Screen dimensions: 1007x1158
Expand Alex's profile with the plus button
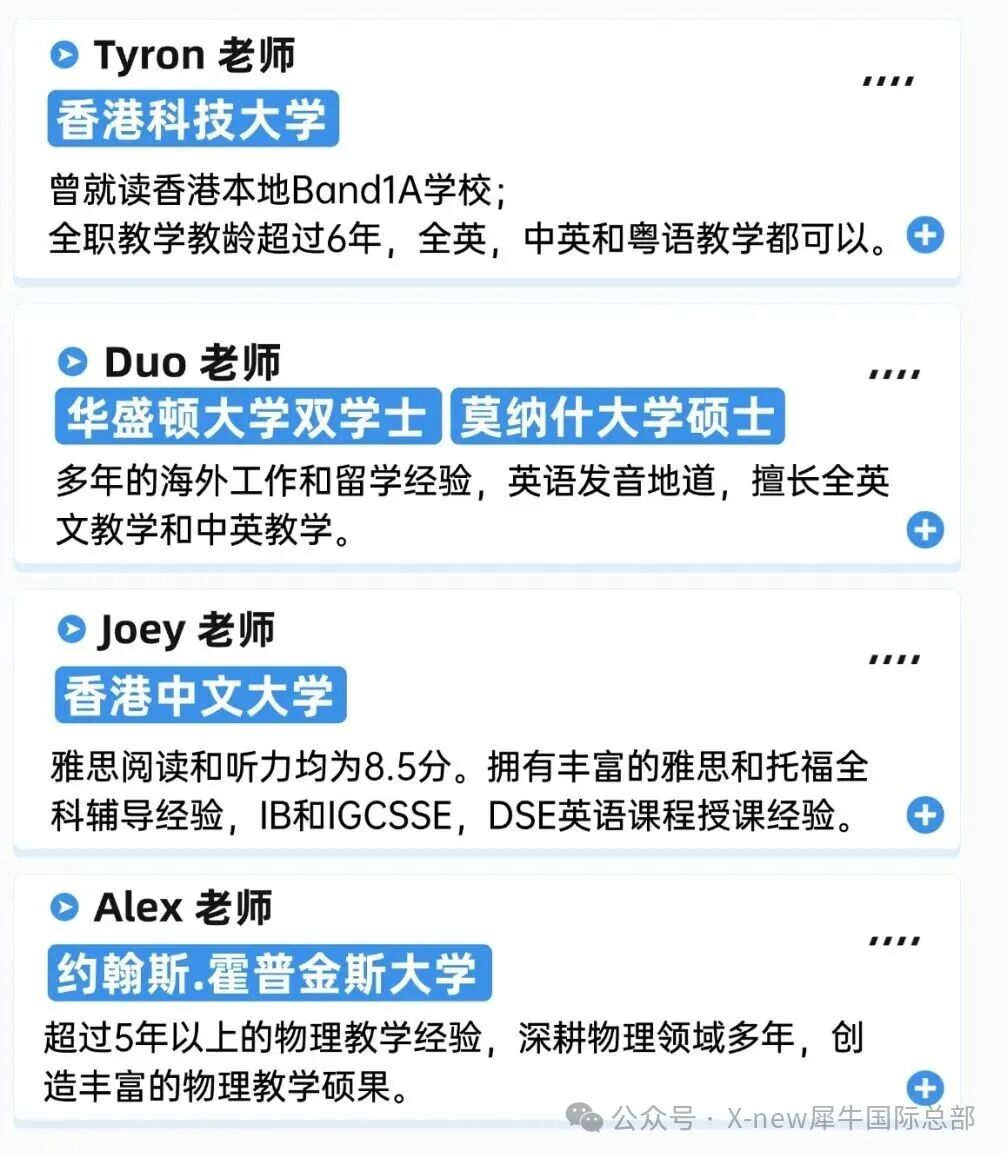point(926,1087)
